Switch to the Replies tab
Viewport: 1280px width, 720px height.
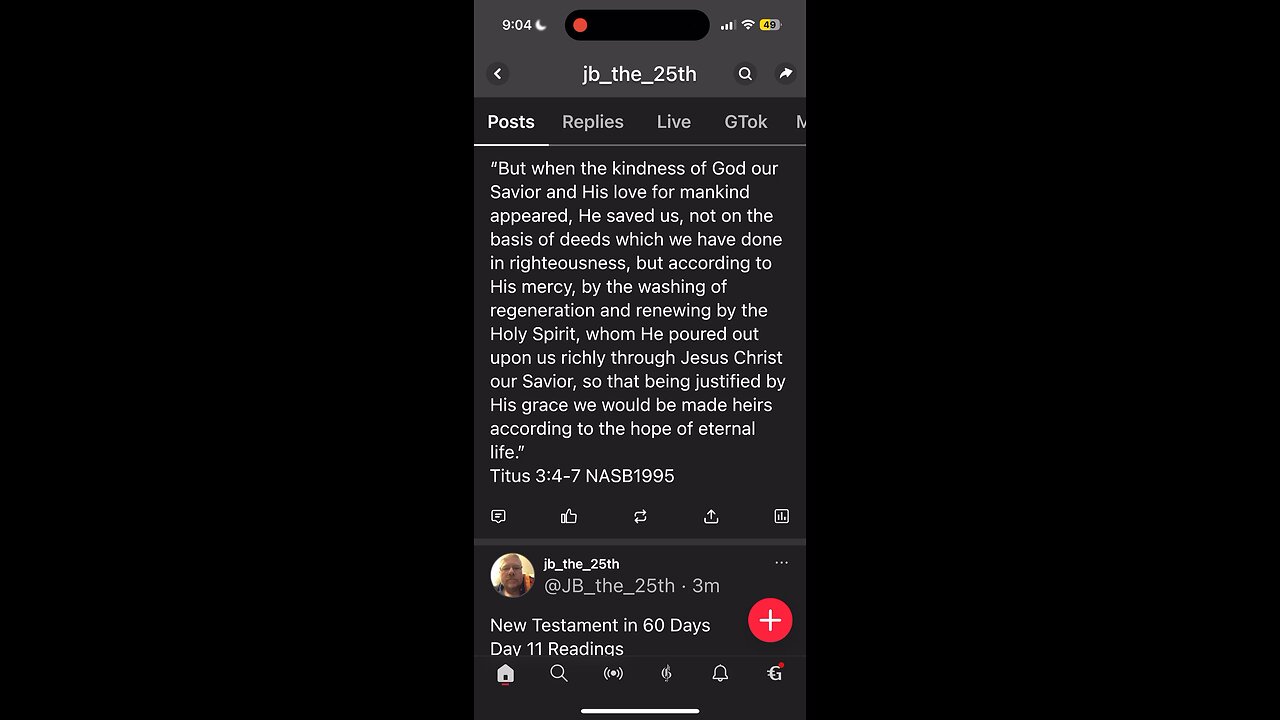pos(592,122)
